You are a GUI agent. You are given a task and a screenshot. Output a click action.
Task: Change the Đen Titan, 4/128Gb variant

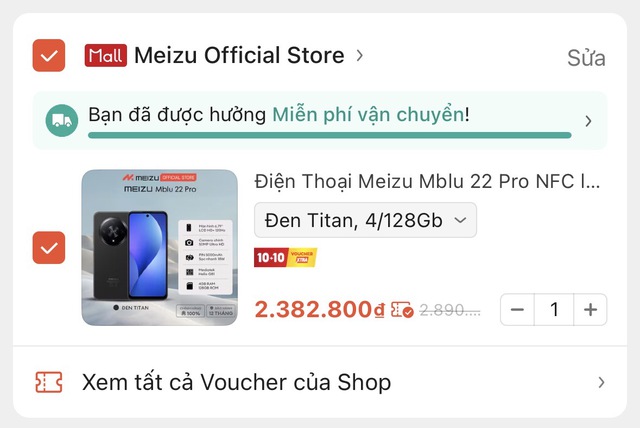[365, 220]
